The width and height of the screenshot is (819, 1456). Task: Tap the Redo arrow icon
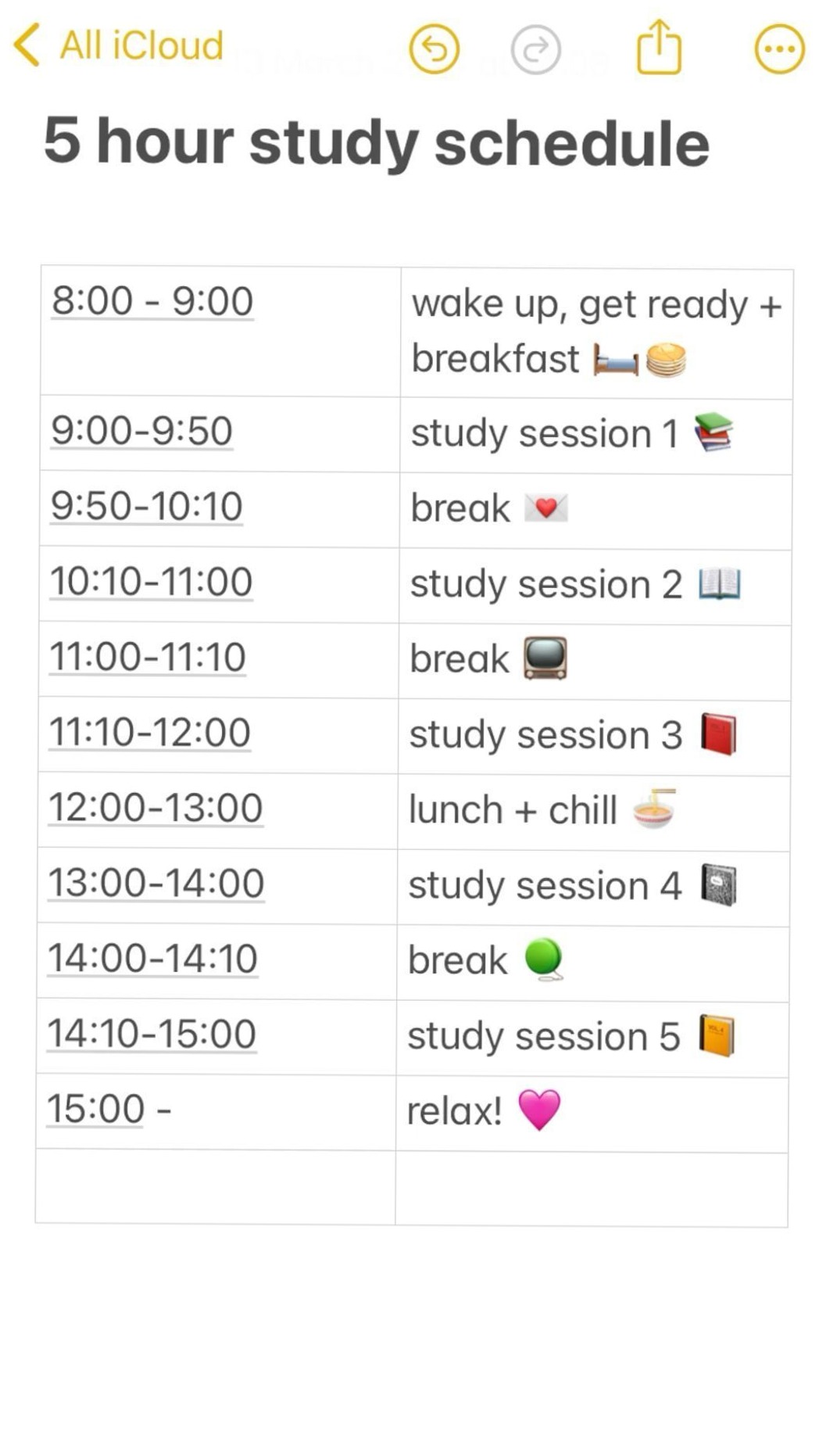point(536,48)
